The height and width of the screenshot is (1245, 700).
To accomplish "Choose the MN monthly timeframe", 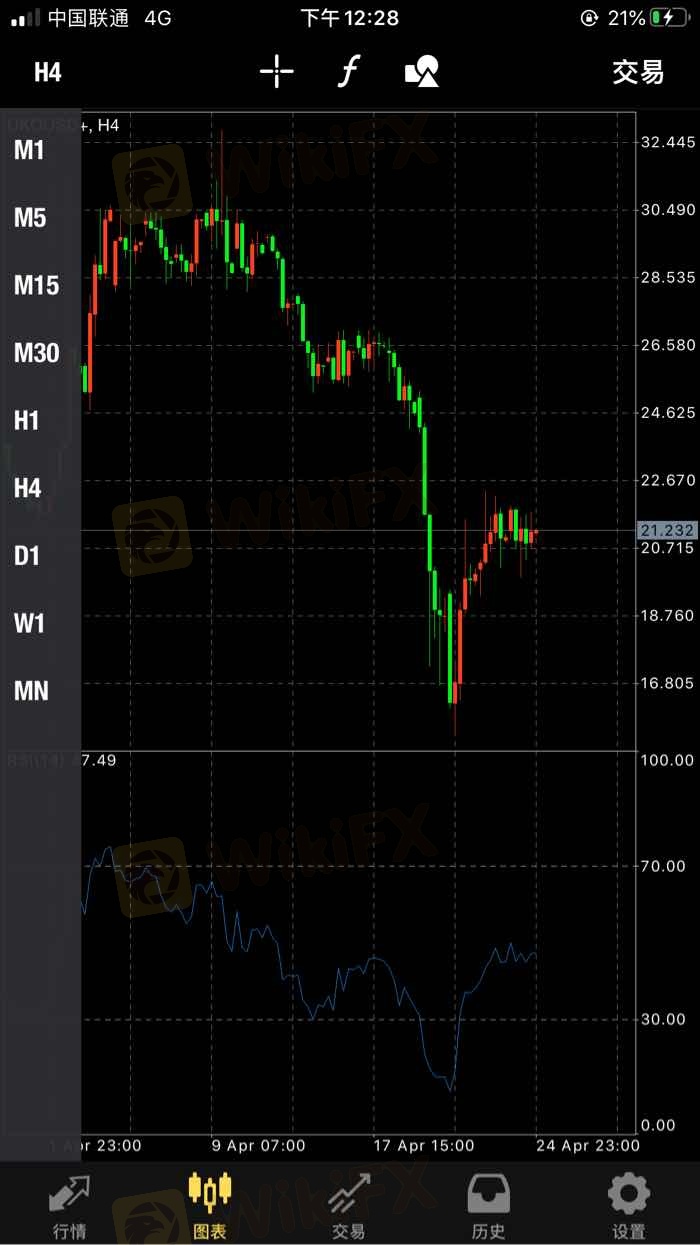I will [31, 691].
